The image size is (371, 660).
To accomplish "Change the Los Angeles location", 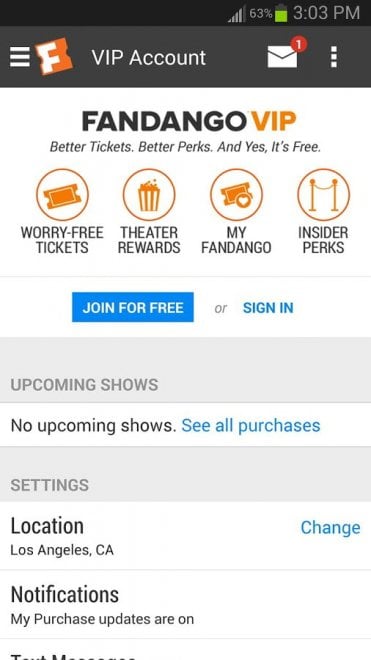I will pyautogui.click(x=330, y=527).
